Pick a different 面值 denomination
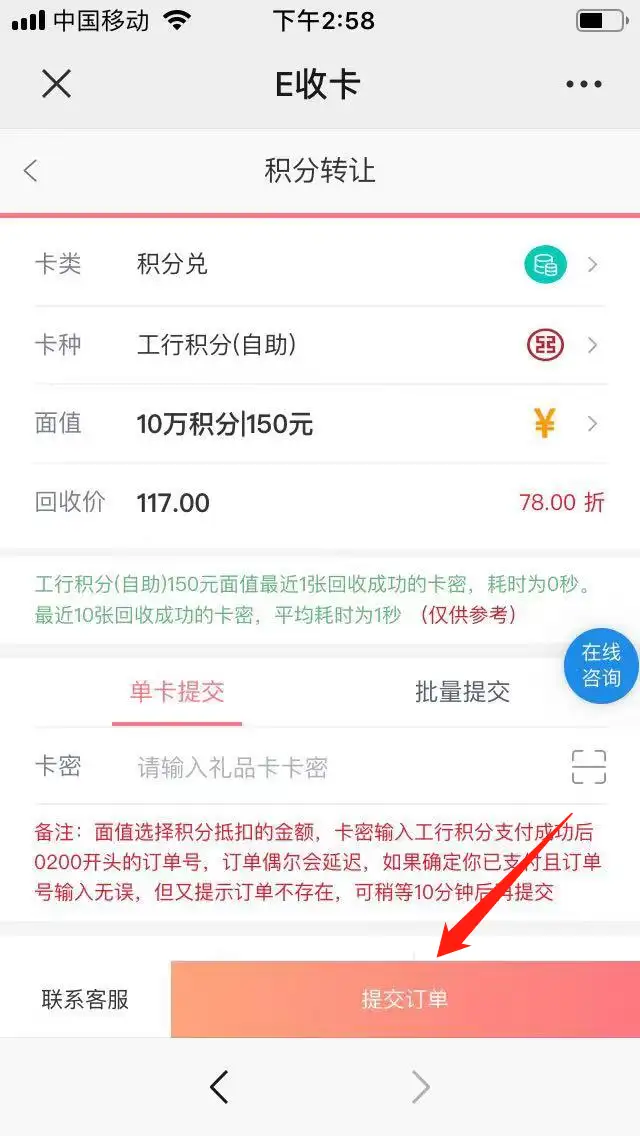The height and width of the screenshot is (1136, 640). pyautogui.click(x=320, y=425)
